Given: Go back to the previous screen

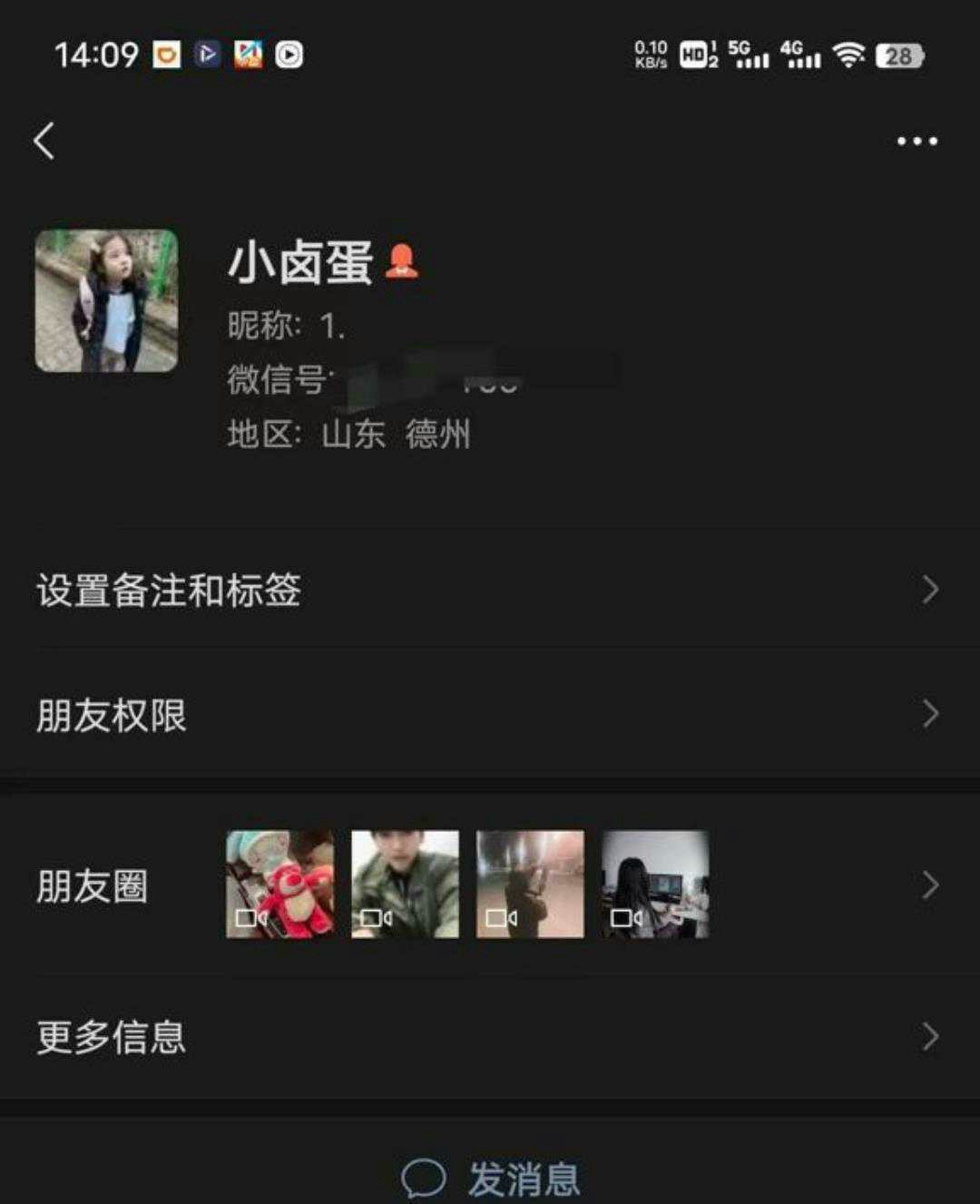Looking at the screenshot, I should 44,142.
